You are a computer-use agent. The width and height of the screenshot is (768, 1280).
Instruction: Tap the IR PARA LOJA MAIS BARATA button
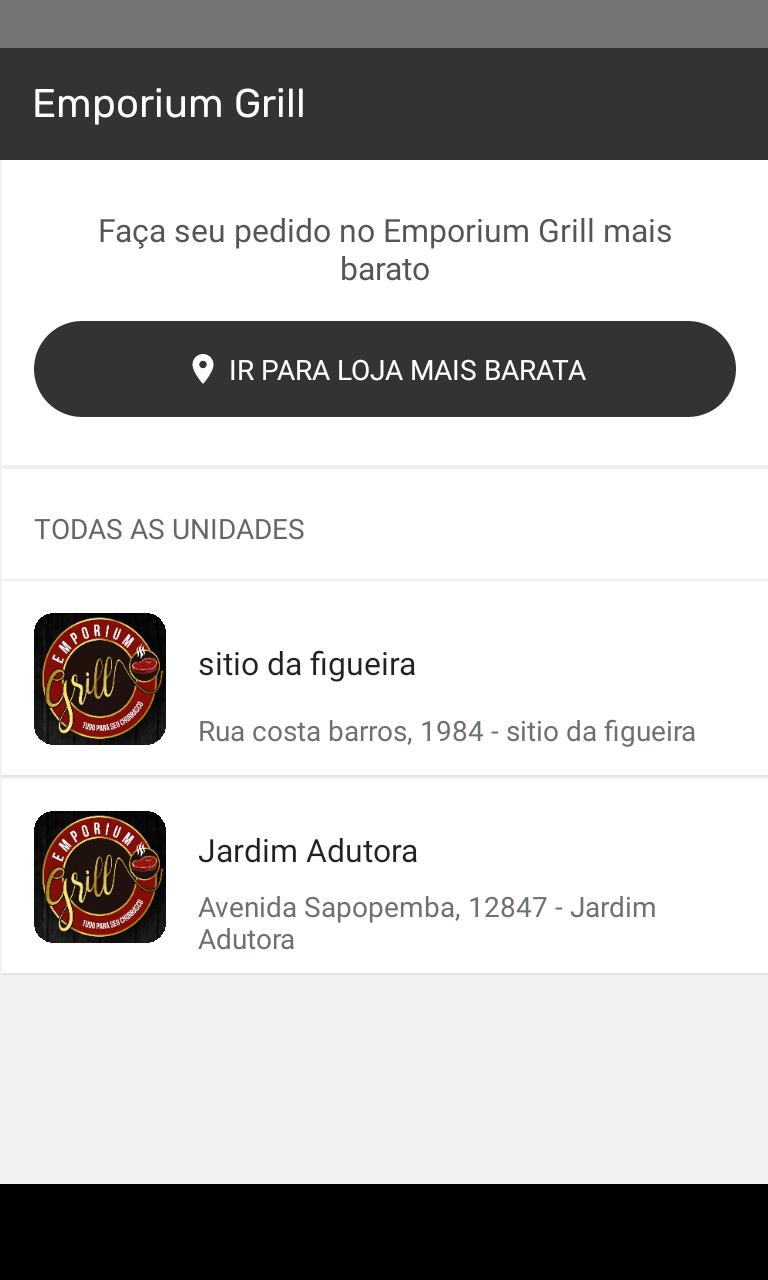(x=385, y=369)
